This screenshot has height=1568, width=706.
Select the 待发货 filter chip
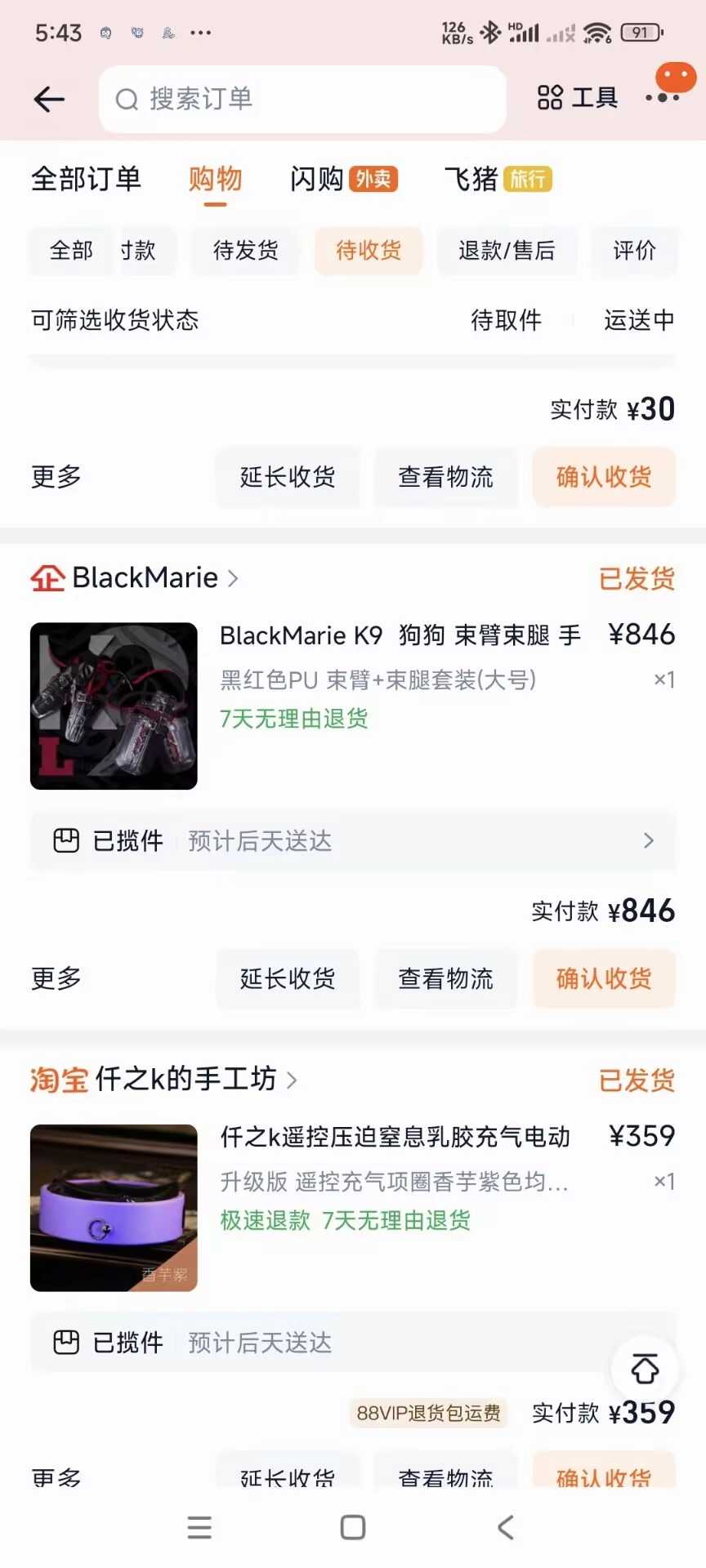pyautogui.click(x=245, y=250)
